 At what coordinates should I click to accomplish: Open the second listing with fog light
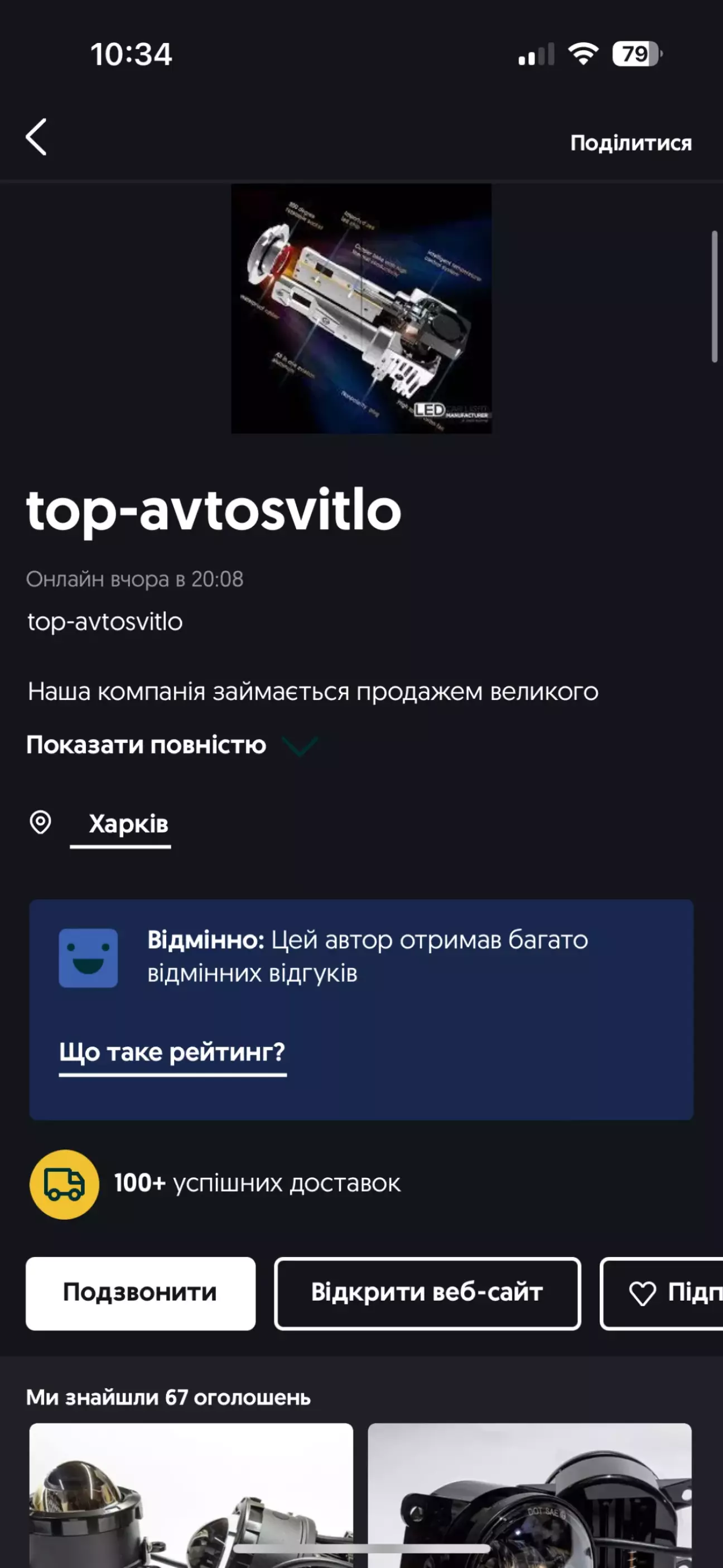pos(529,1495)
